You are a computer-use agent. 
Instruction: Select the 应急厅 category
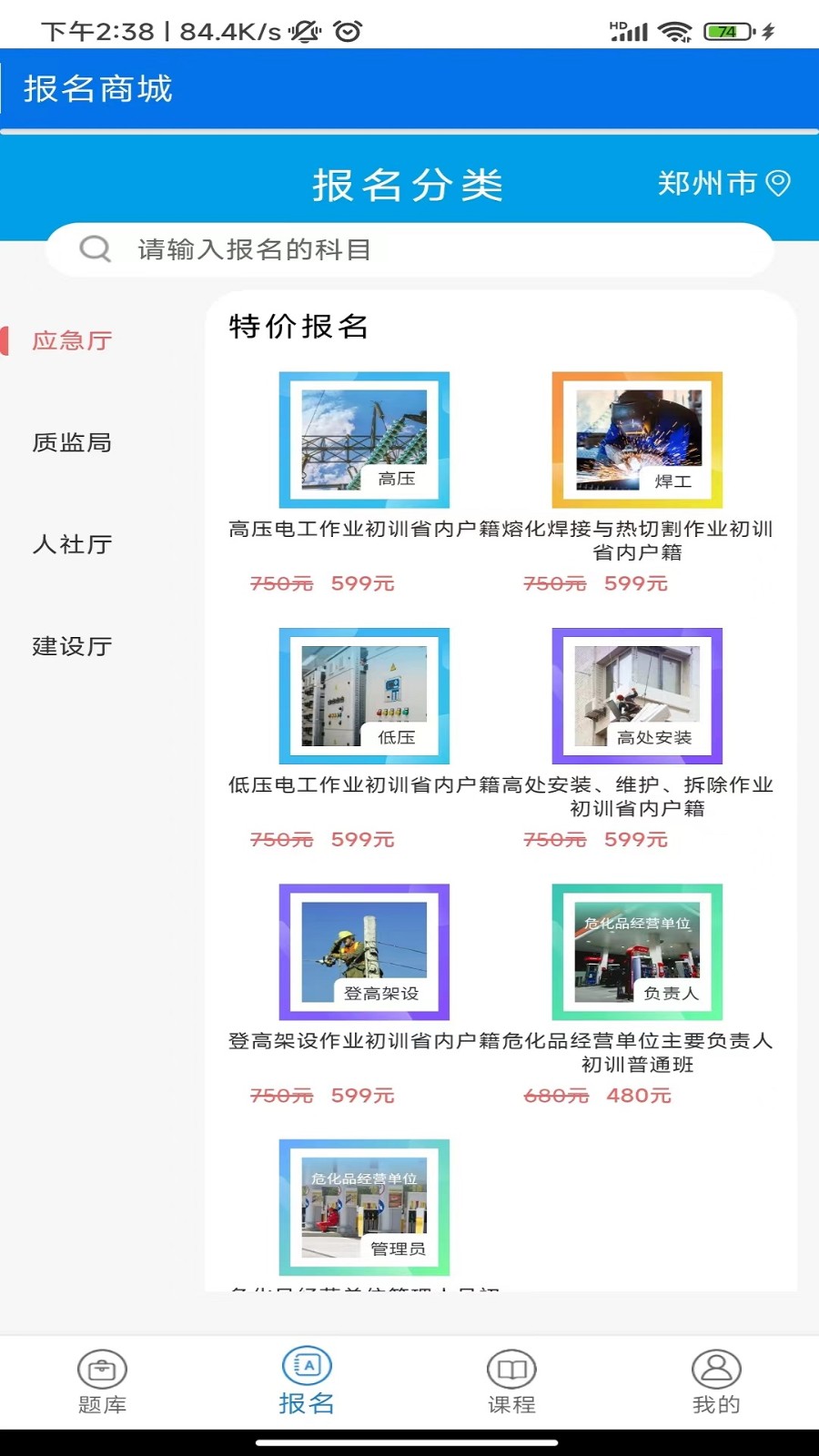[x=72, y=341]
